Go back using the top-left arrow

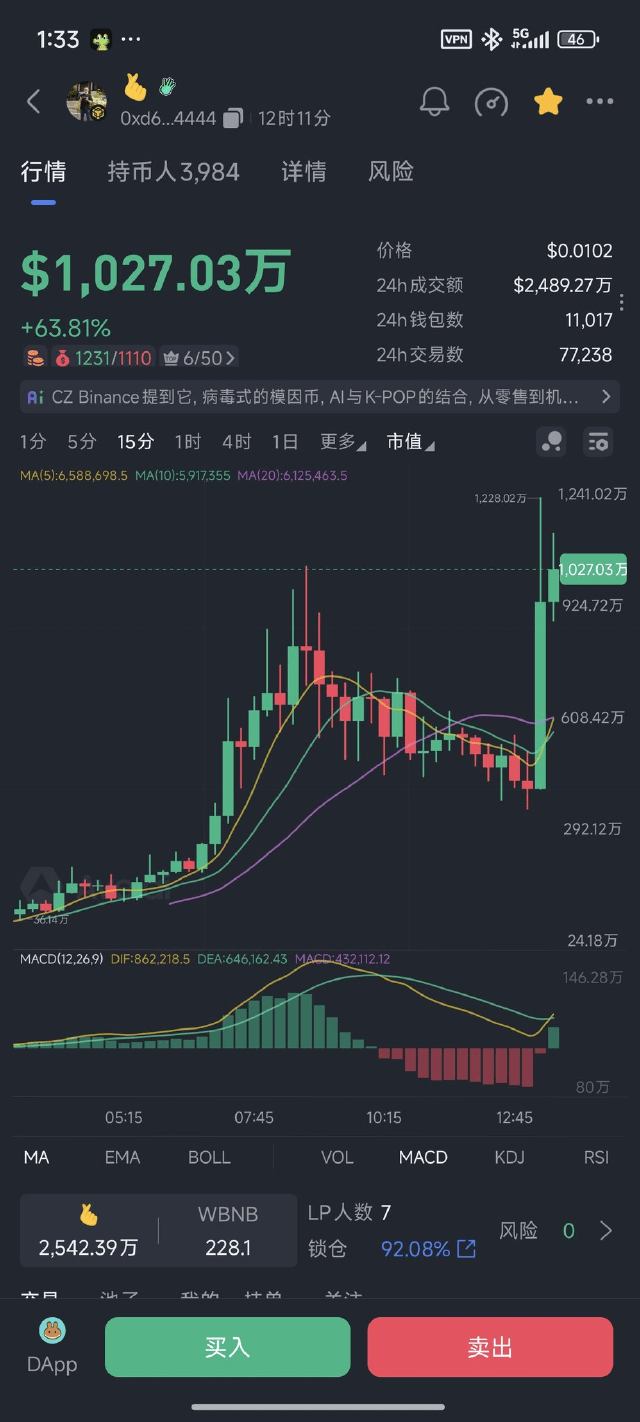tap(34, 101)
